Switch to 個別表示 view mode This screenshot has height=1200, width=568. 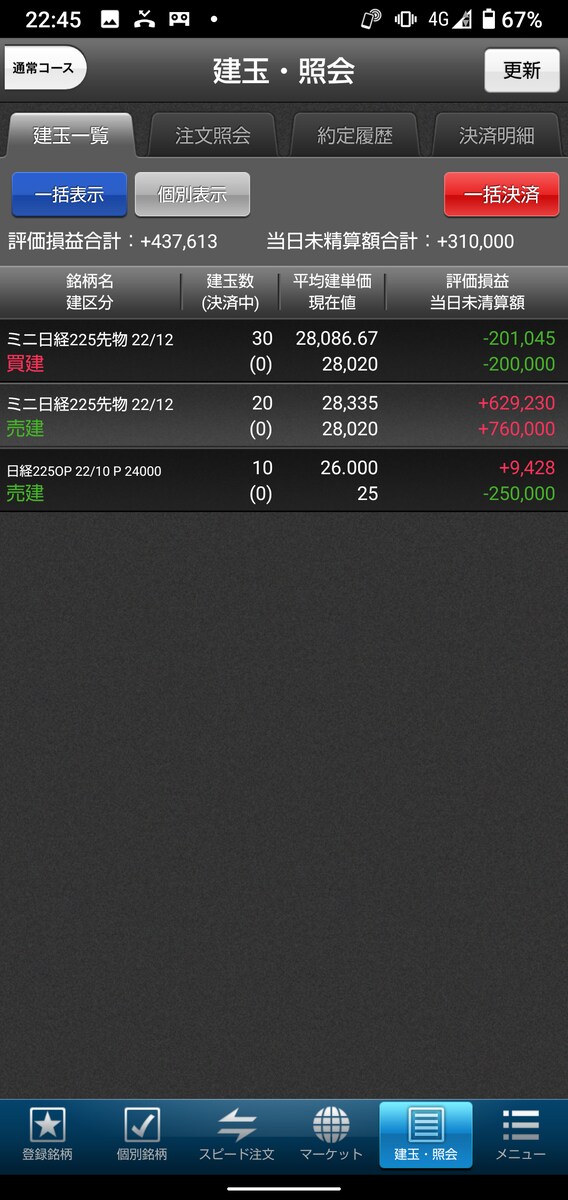pos(192,195)
